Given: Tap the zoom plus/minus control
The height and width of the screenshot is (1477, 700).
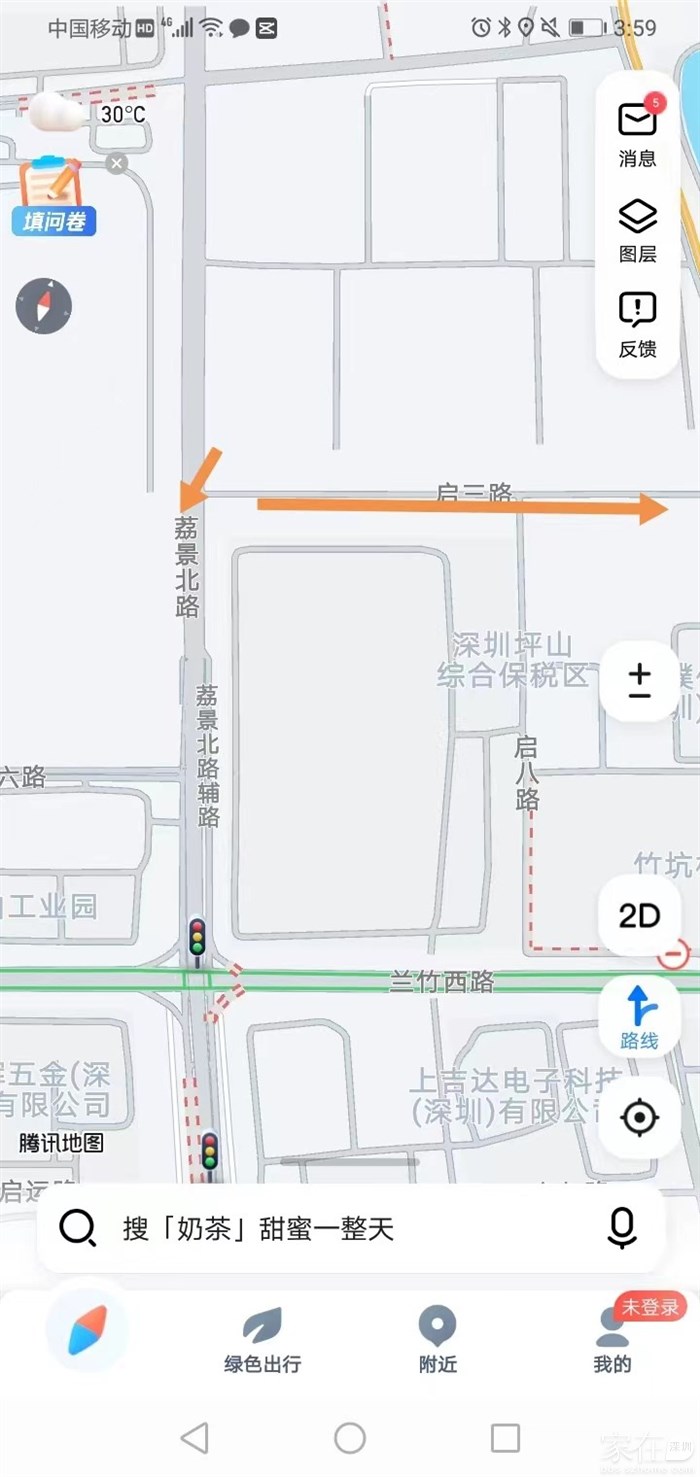Looking at the screenshot, I should tap(639, 681).
